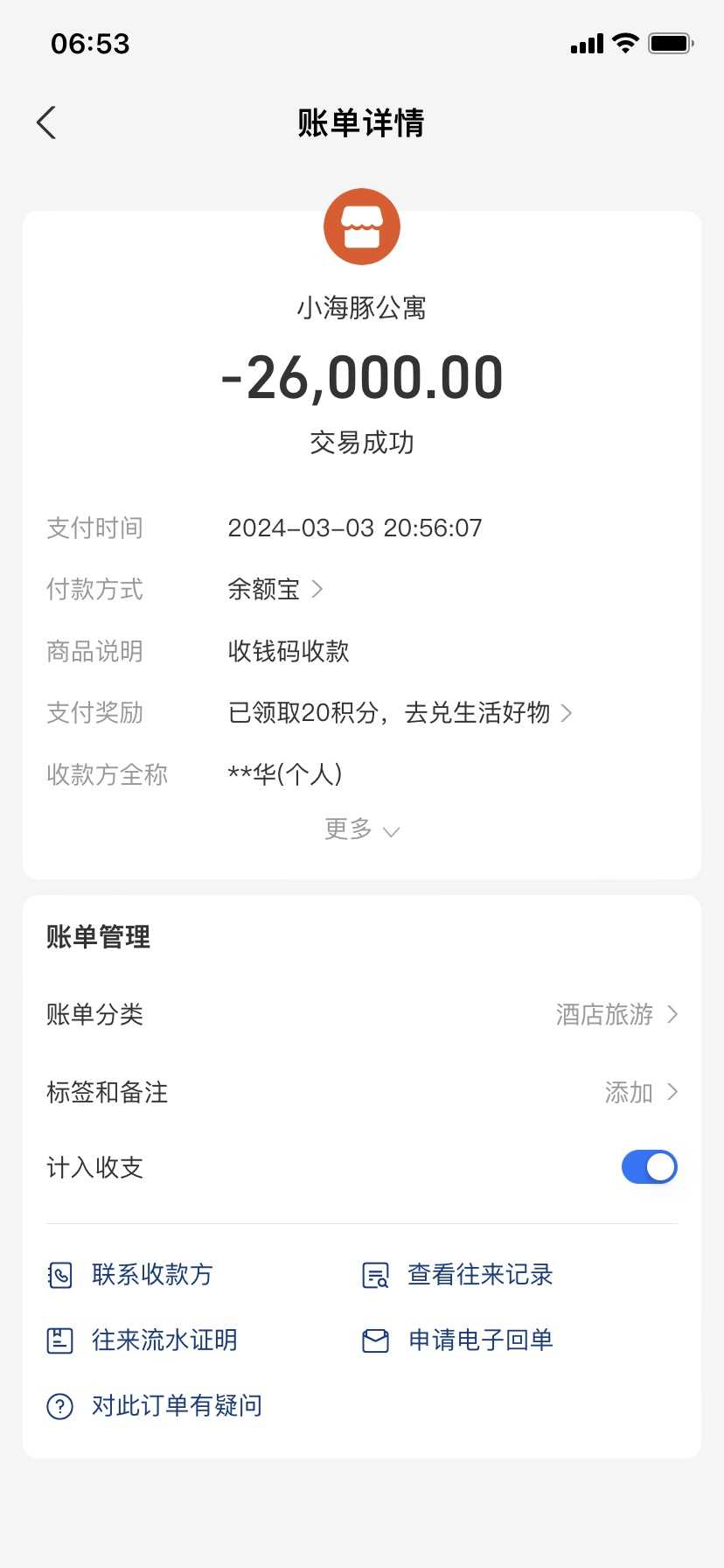Open 查看往来记录

[458, 1275]
